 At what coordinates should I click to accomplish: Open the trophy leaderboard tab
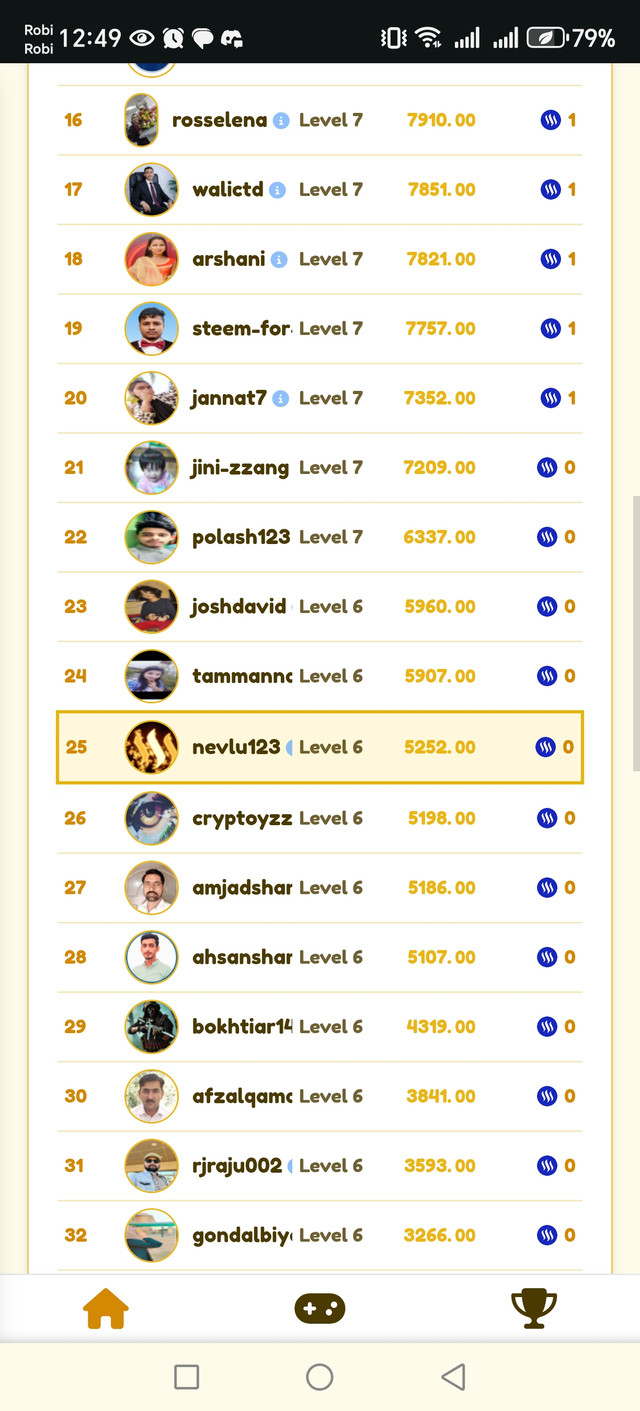(533, 1307)
